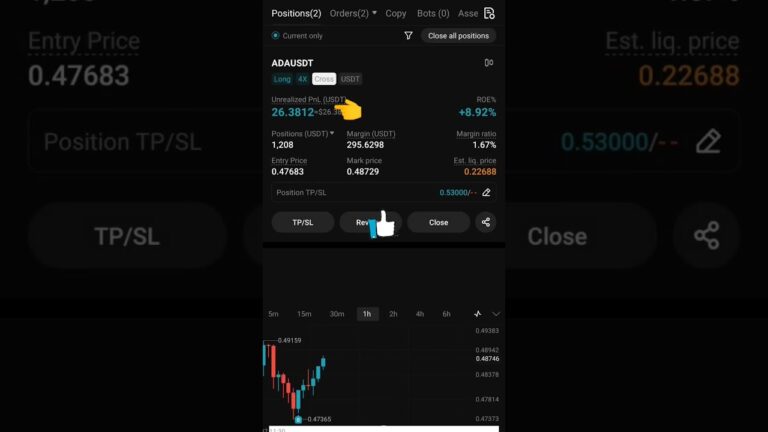768x432 pixels.
Task: Change the Cross margin mode
Action: pyautogui.click(x=324, y=79)
